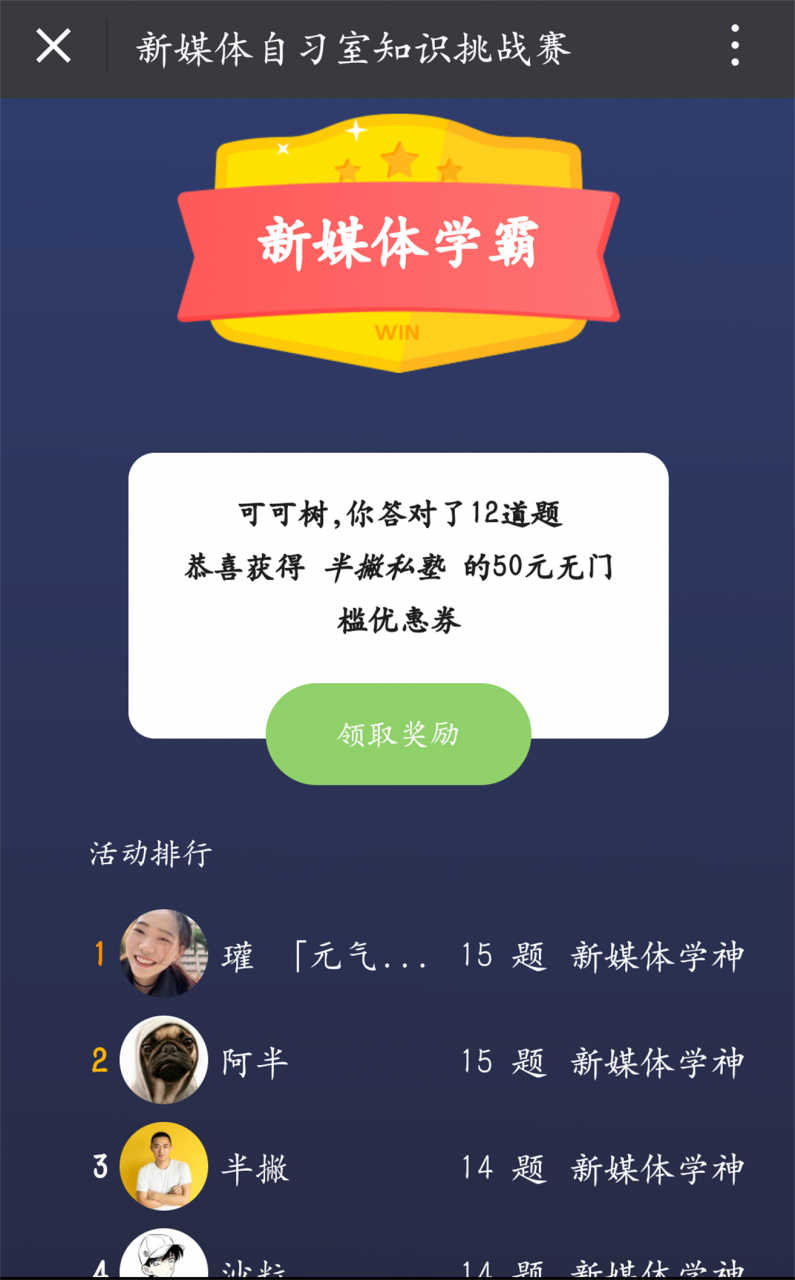Close the 新媒体自习室知识挑战赛 page
The height and width of the screenshot is (1280, 795).
tap(53, 46)
